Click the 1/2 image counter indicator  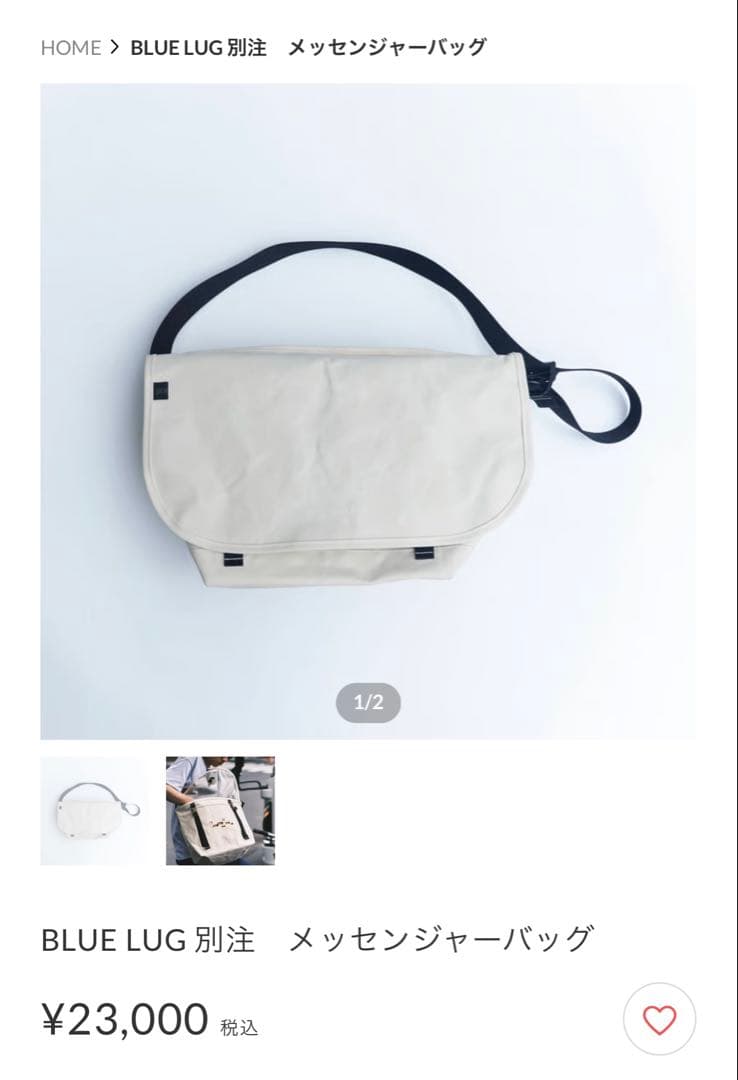[x=368, y=700]
